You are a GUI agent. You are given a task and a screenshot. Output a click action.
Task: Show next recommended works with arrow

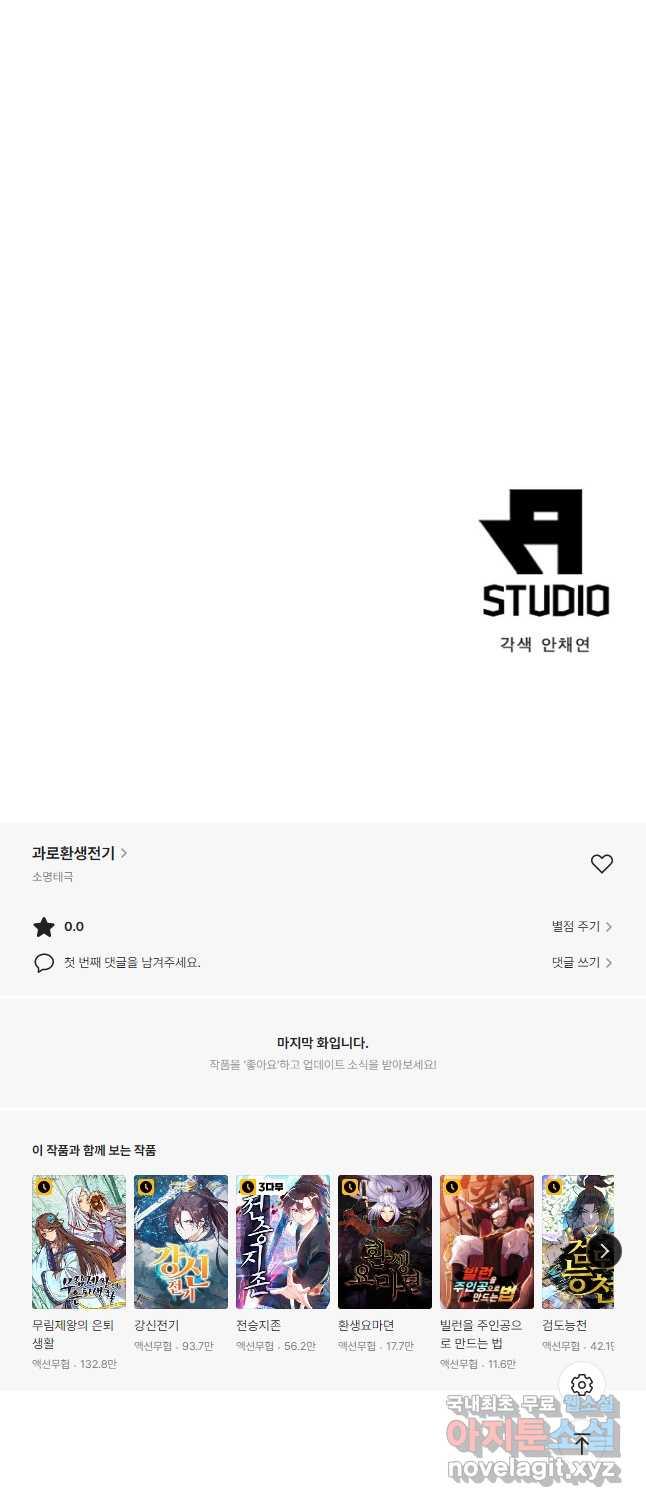(604, 1250)
